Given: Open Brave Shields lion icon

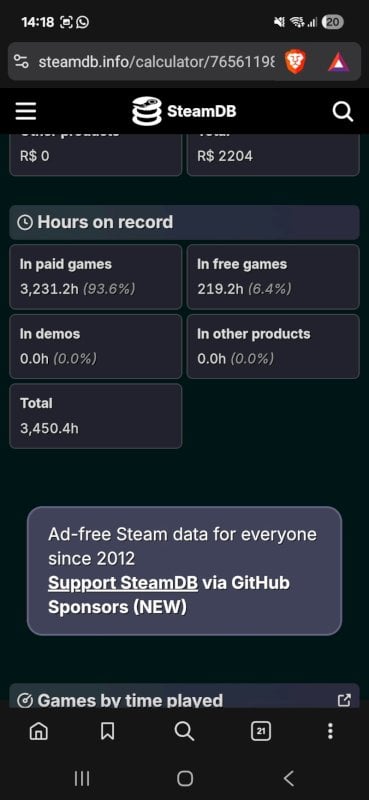Looking at the screenshot, I should 295,62.
